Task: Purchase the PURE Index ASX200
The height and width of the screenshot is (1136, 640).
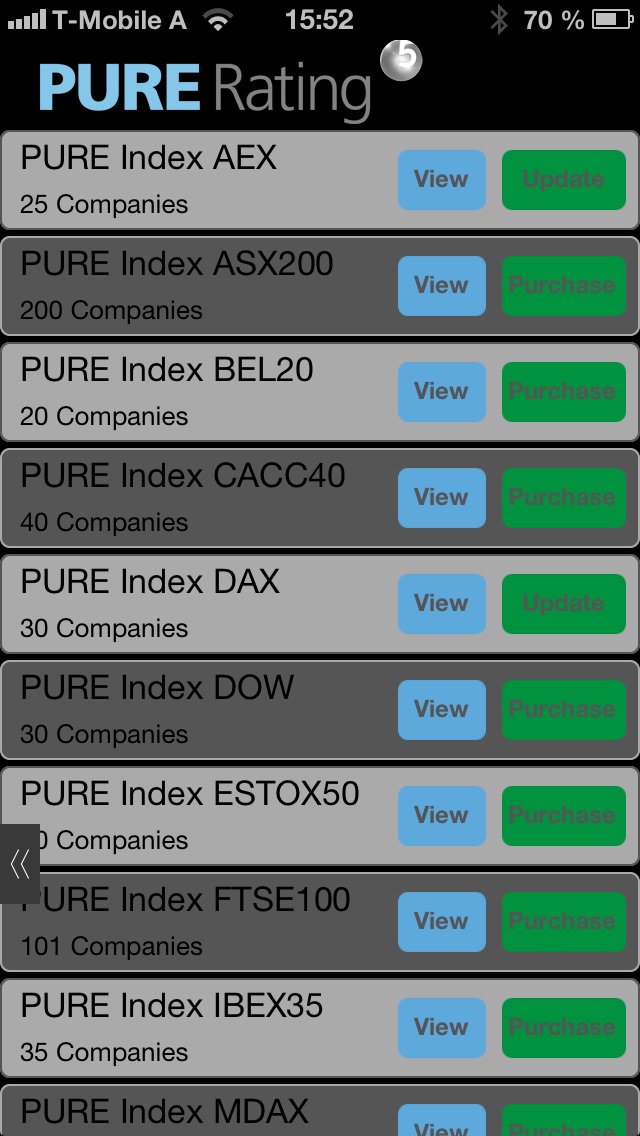Action: (x=563, y=285)
